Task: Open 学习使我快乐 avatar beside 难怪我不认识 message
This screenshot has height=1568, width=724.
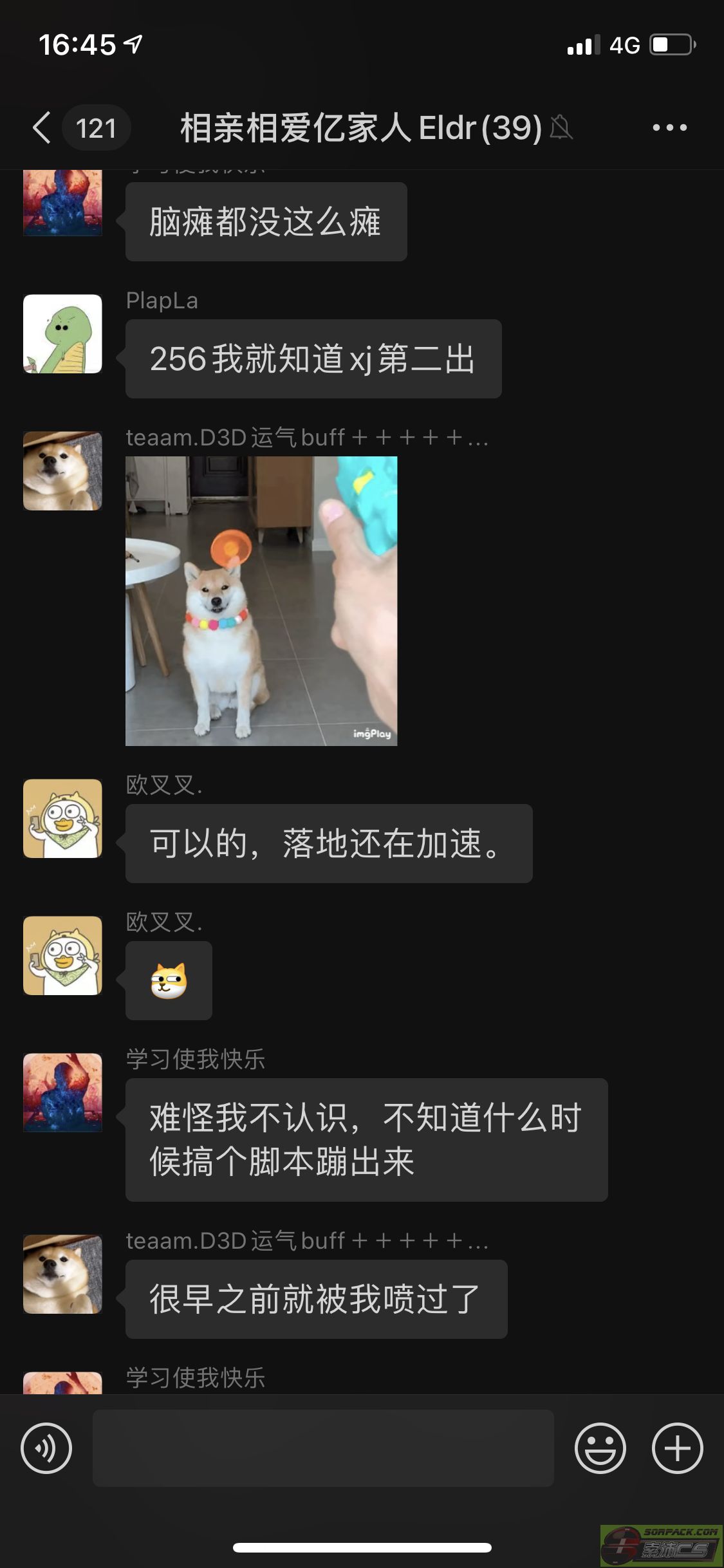Action: (62, 1092)
